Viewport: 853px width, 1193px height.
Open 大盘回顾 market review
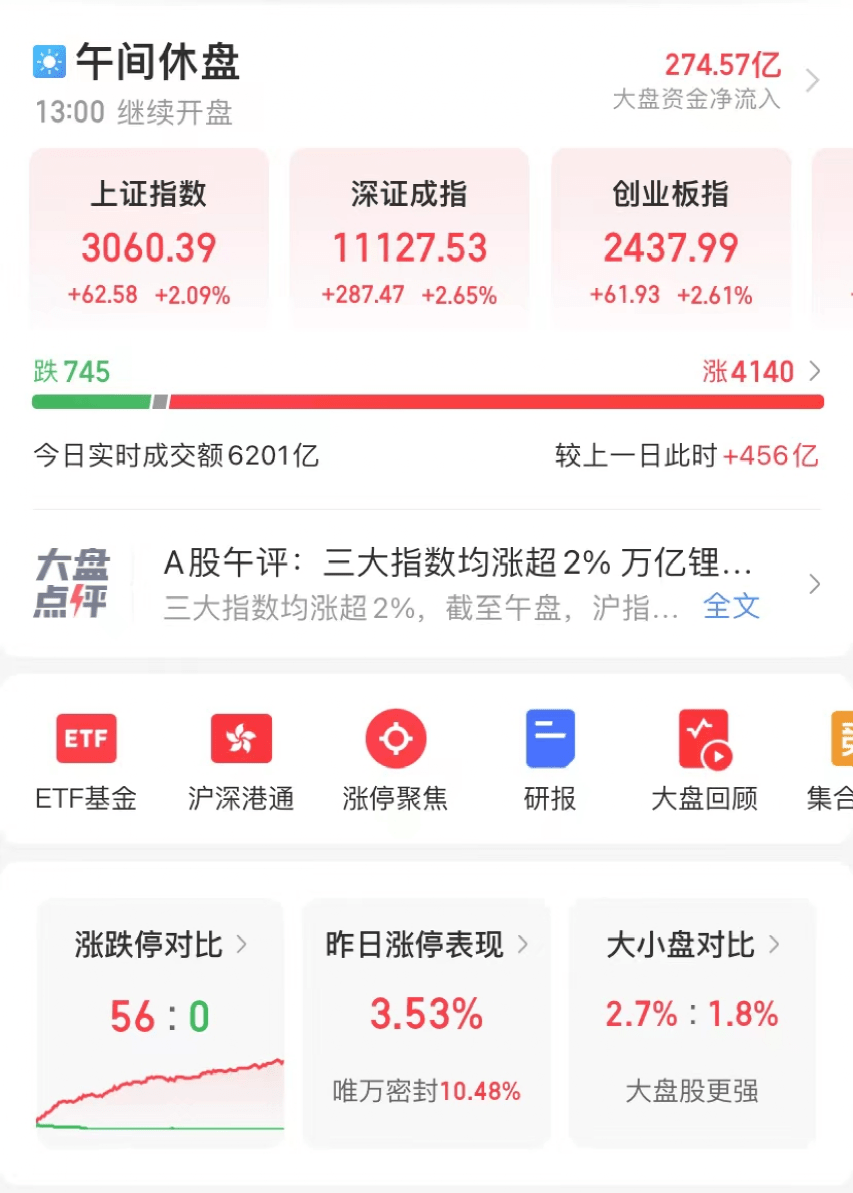pos(704,760)
